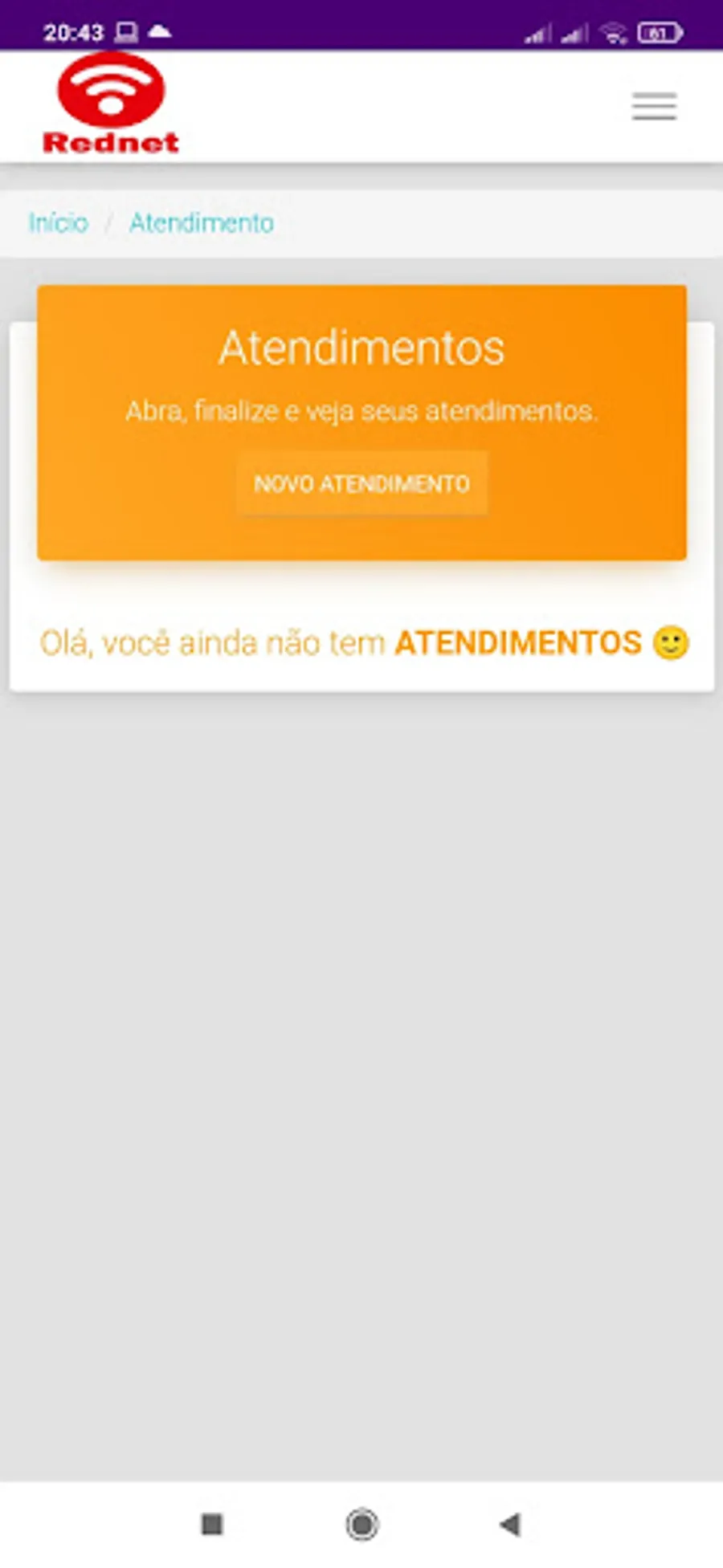Go to the Início breadcrumb link
Image resolution: width=723 pixels, height=1568 pixels.
coord(59,222)
